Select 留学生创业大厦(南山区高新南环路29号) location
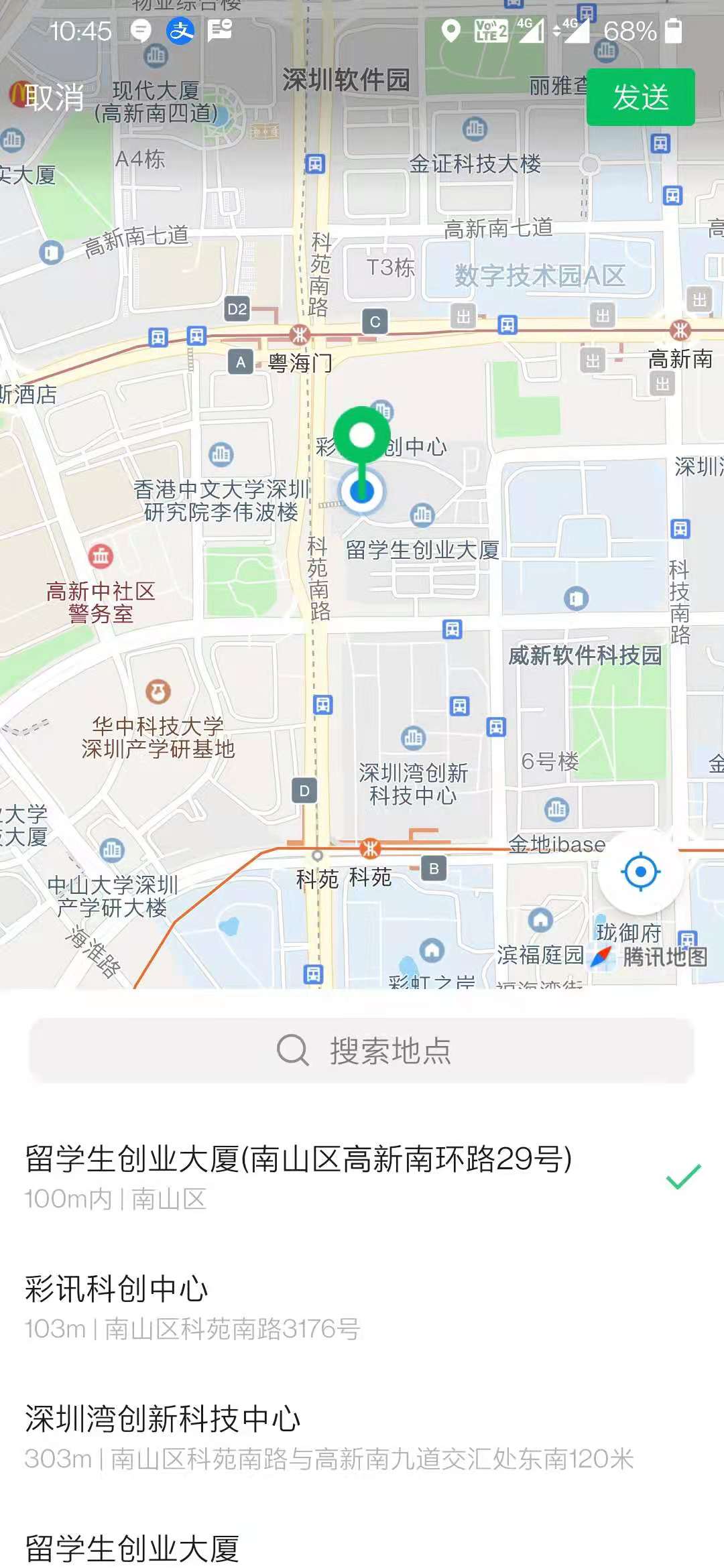The width and height of the screenshot is (724, 1568). (x=298, y=1176)
